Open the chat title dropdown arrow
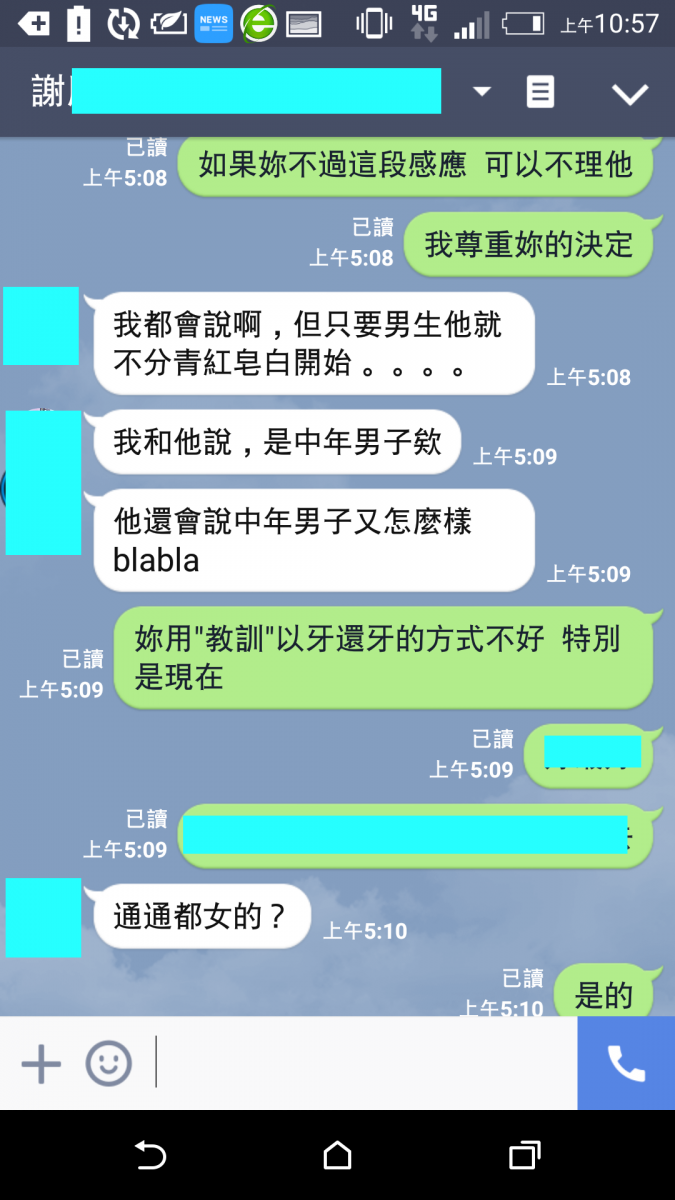675x1200 pixels. (x=482, y=92)
